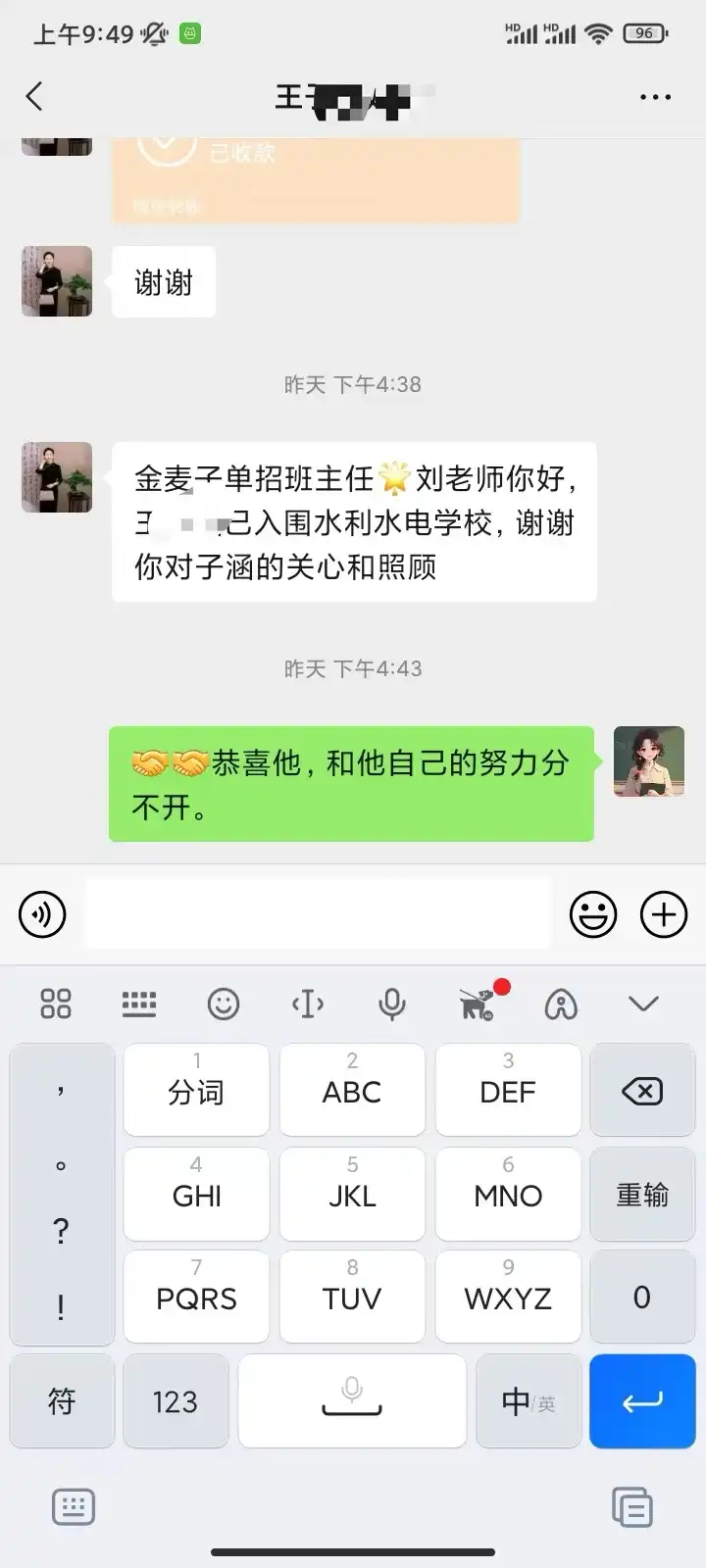Image resolution: width=706 pixels, height=1568 pixels.
Task: Toggle 中/英 language key
Action: [528, 1401]
